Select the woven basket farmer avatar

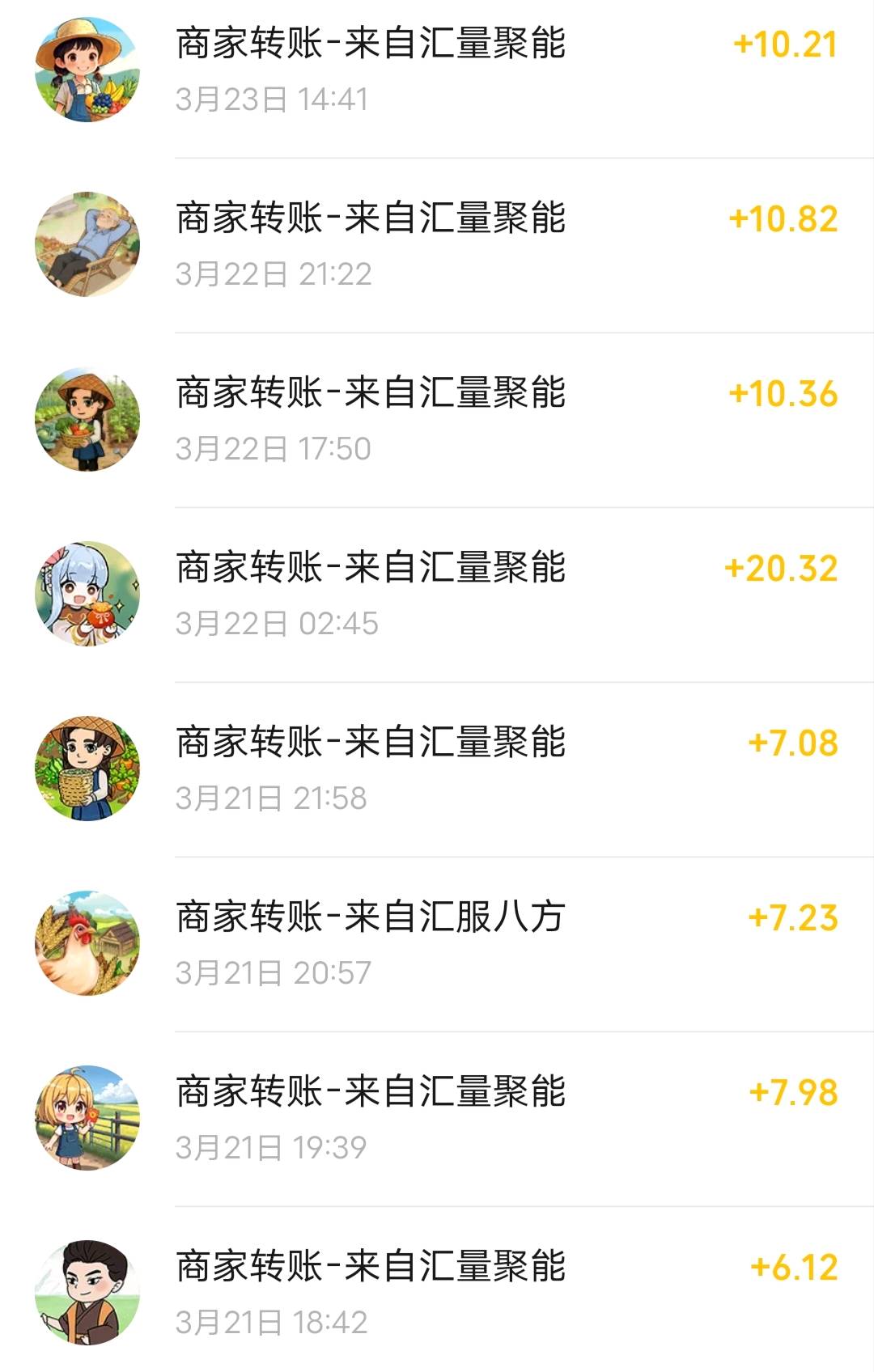coord(87,764)
